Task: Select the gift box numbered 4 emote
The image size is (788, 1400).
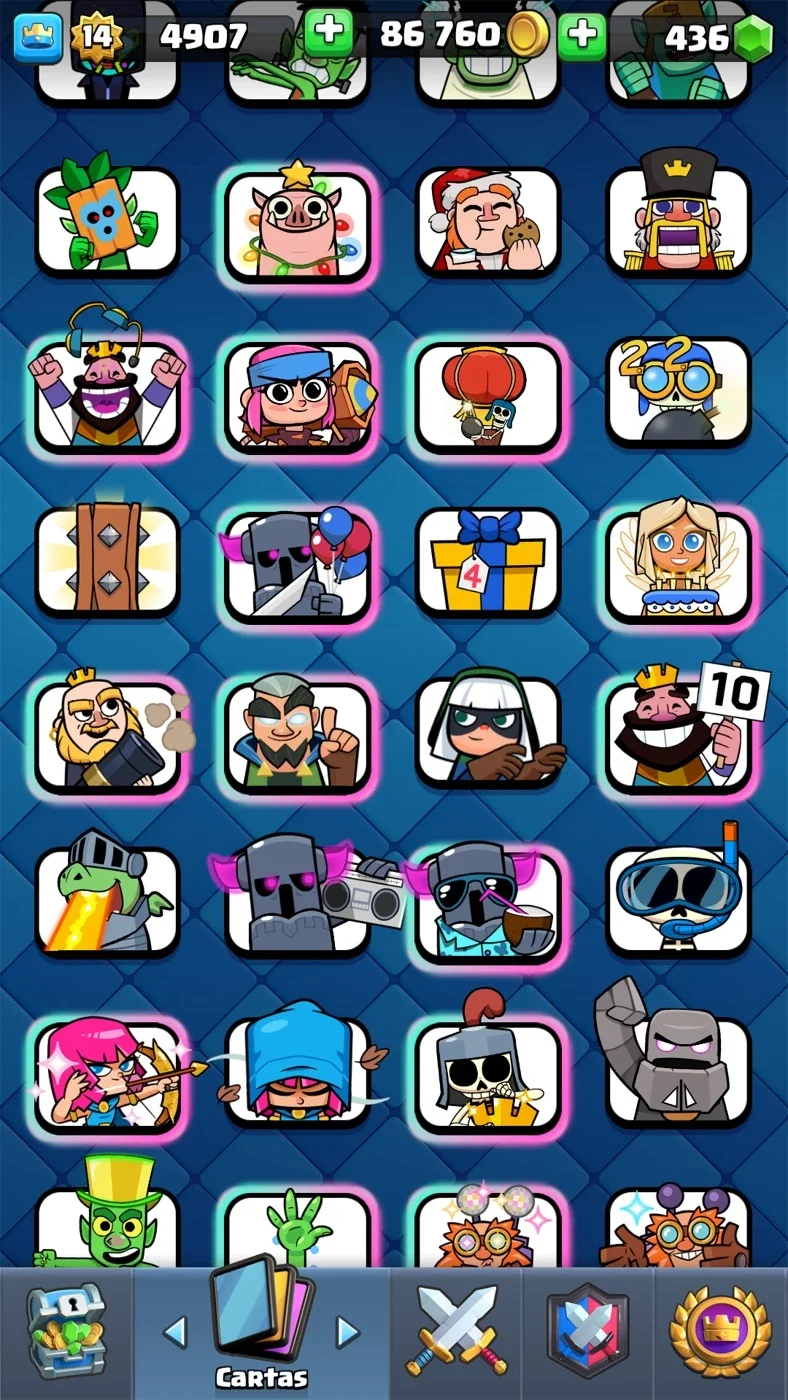Action: click(488, 562)
